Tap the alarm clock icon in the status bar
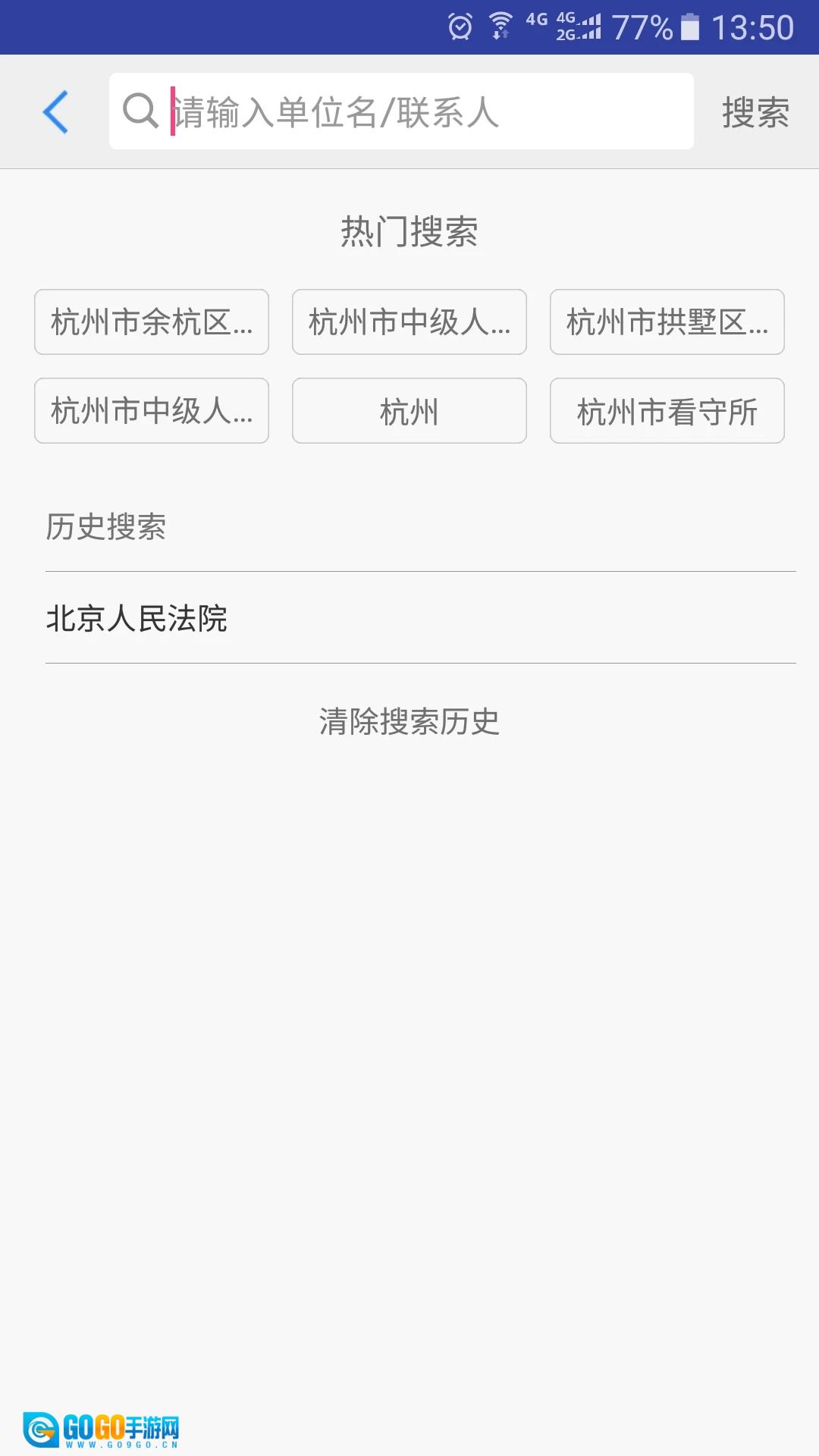The width and height of the screenshot is (819, 1456). click(x=459, y=24)
